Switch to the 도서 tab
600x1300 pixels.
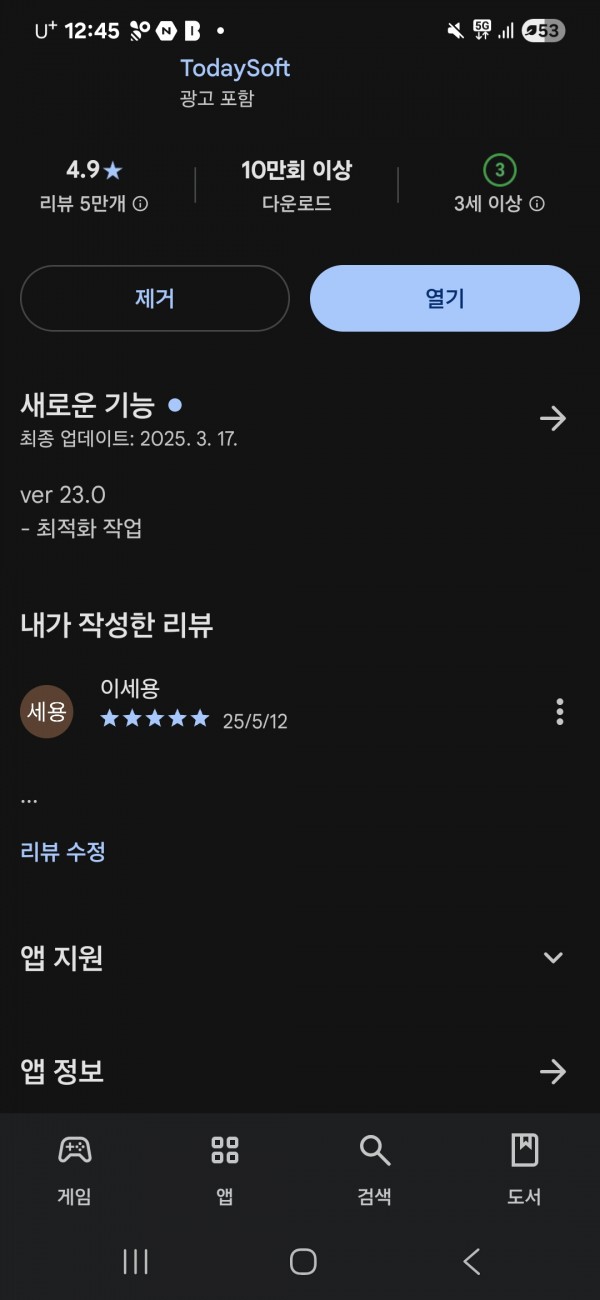[525, 1170]
